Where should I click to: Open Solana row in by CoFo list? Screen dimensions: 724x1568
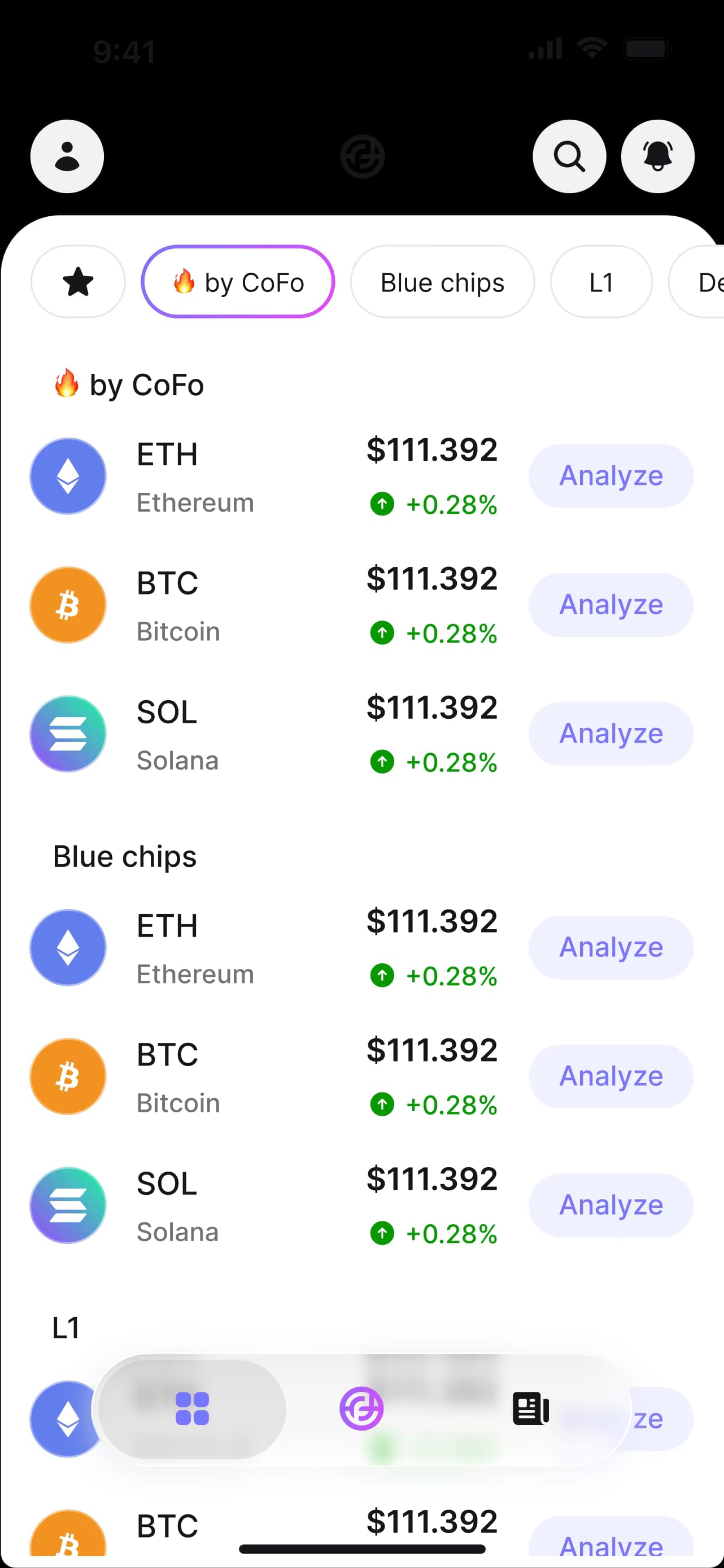(177, 735)
